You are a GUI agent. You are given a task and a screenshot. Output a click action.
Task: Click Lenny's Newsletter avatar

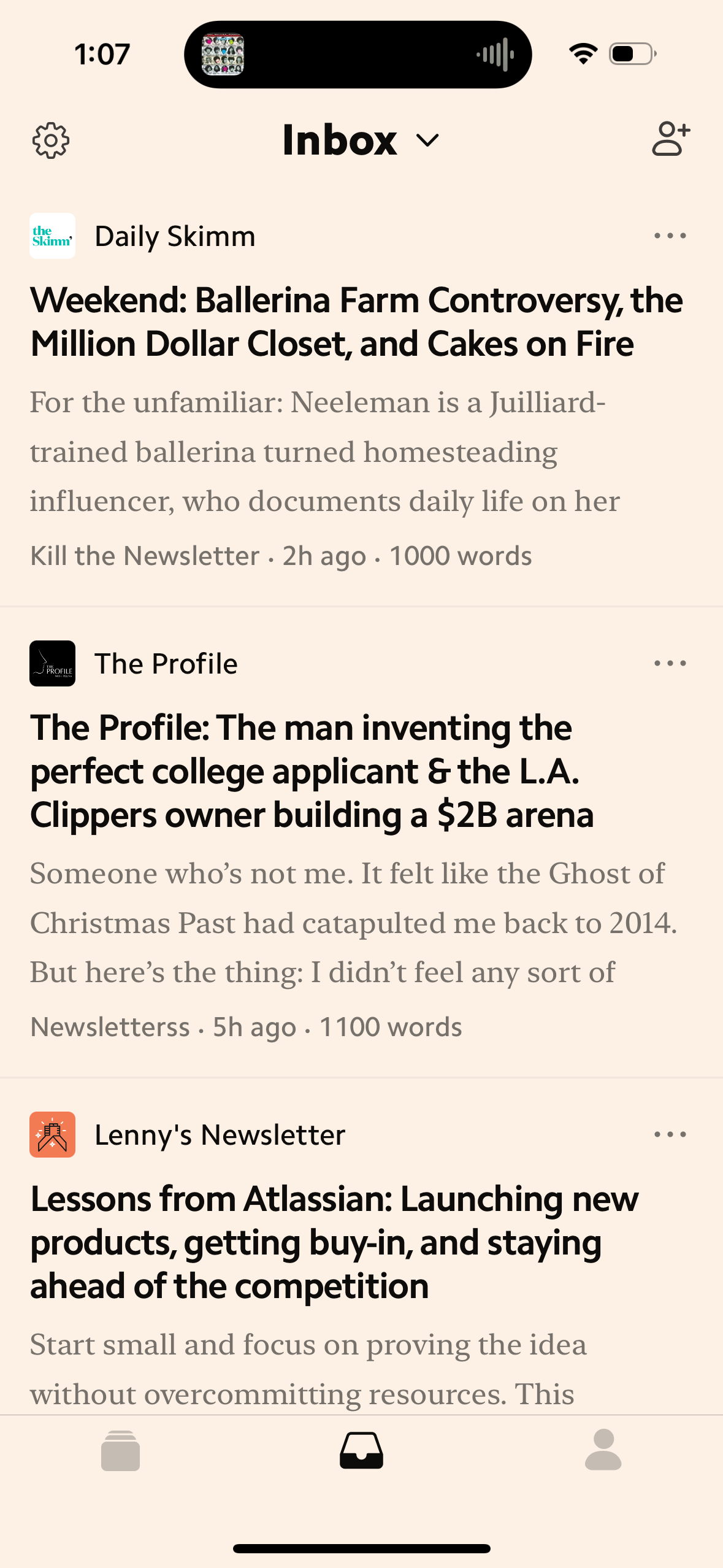click(x=53, y=1134)
